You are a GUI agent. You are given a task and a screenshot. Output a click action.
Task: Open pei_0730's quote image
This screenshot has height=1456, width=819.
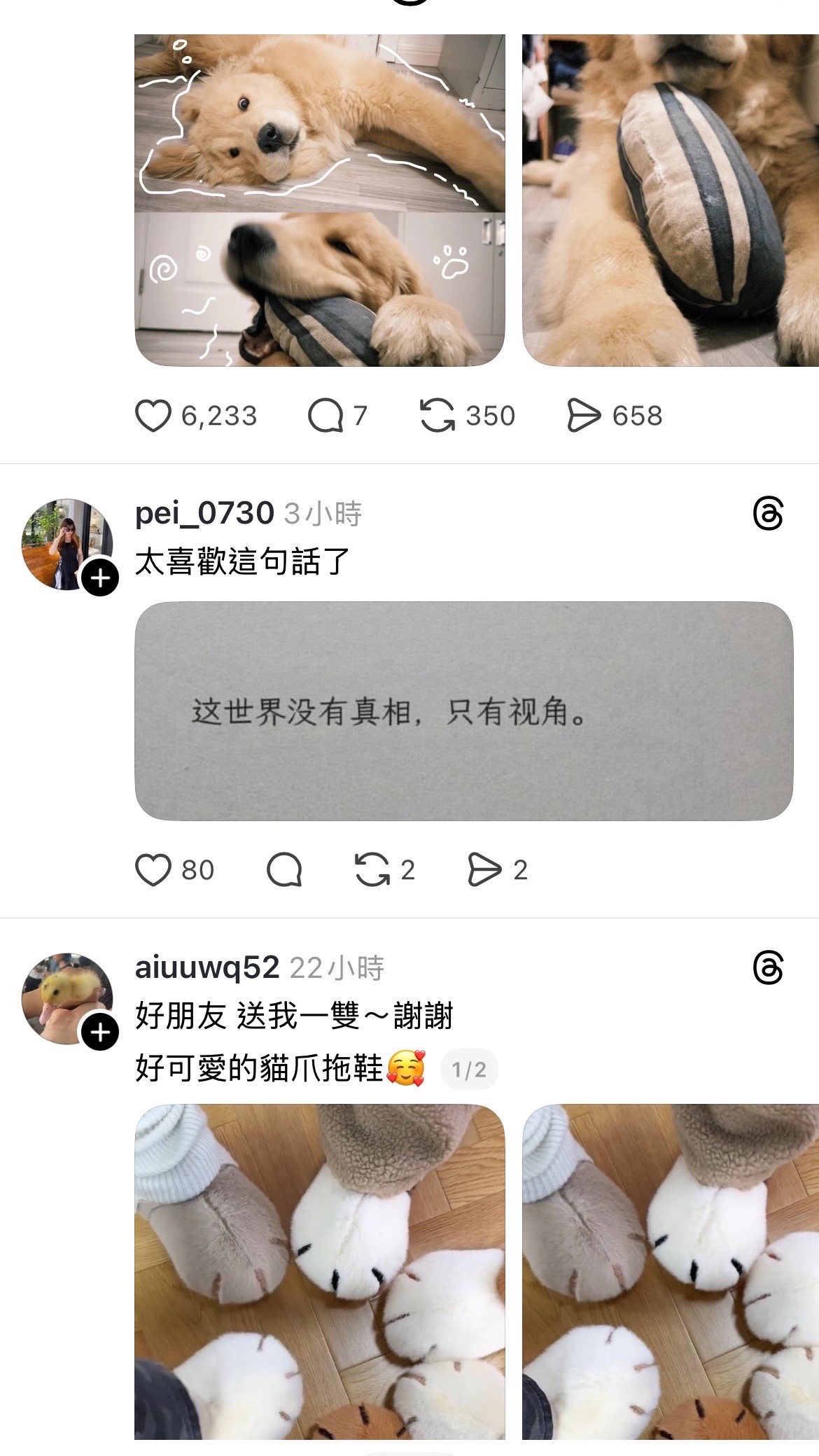point(463,710)
